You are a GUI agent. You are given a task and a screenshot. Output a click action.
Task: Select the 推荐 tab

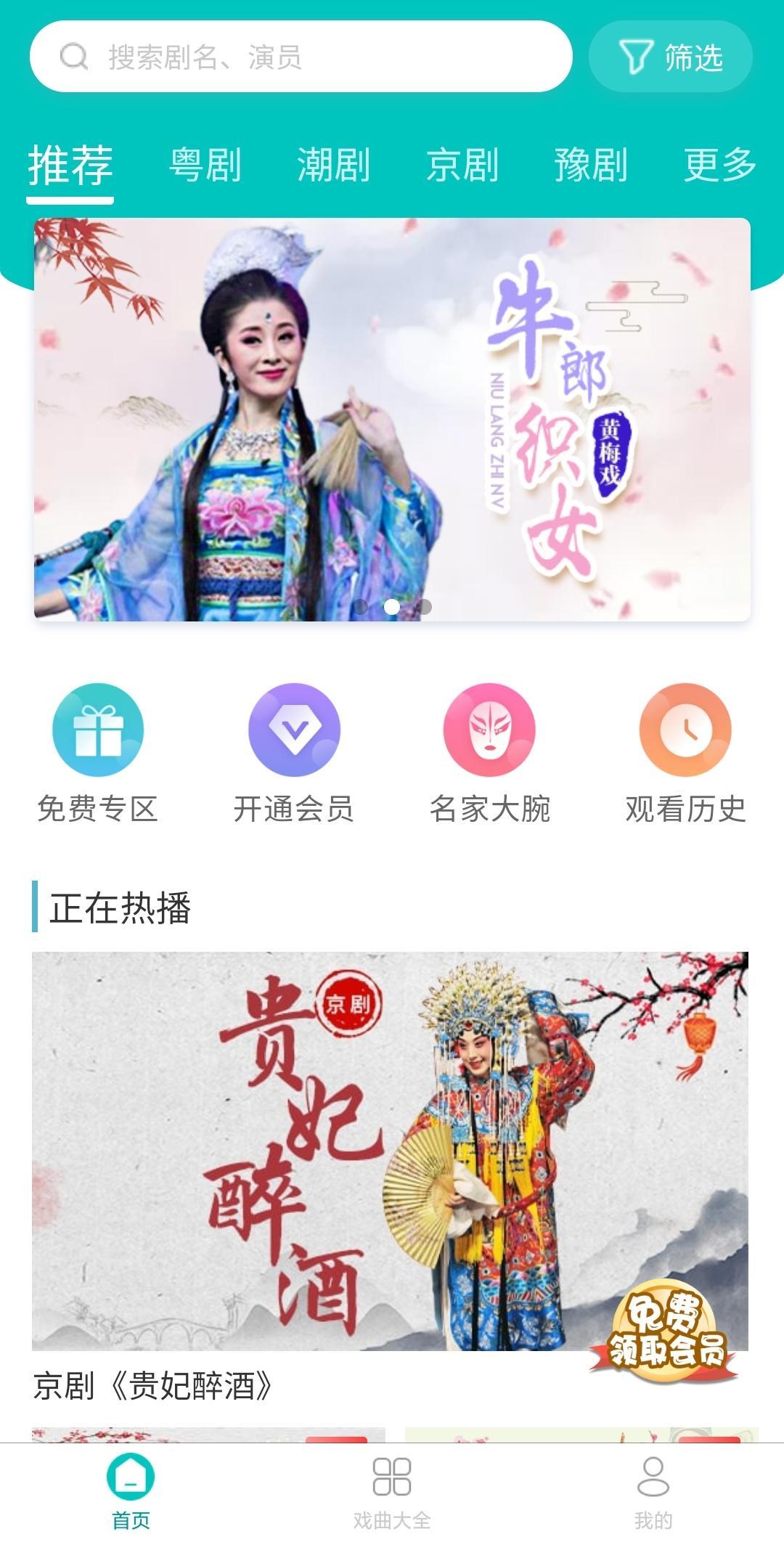pos(70,165)
